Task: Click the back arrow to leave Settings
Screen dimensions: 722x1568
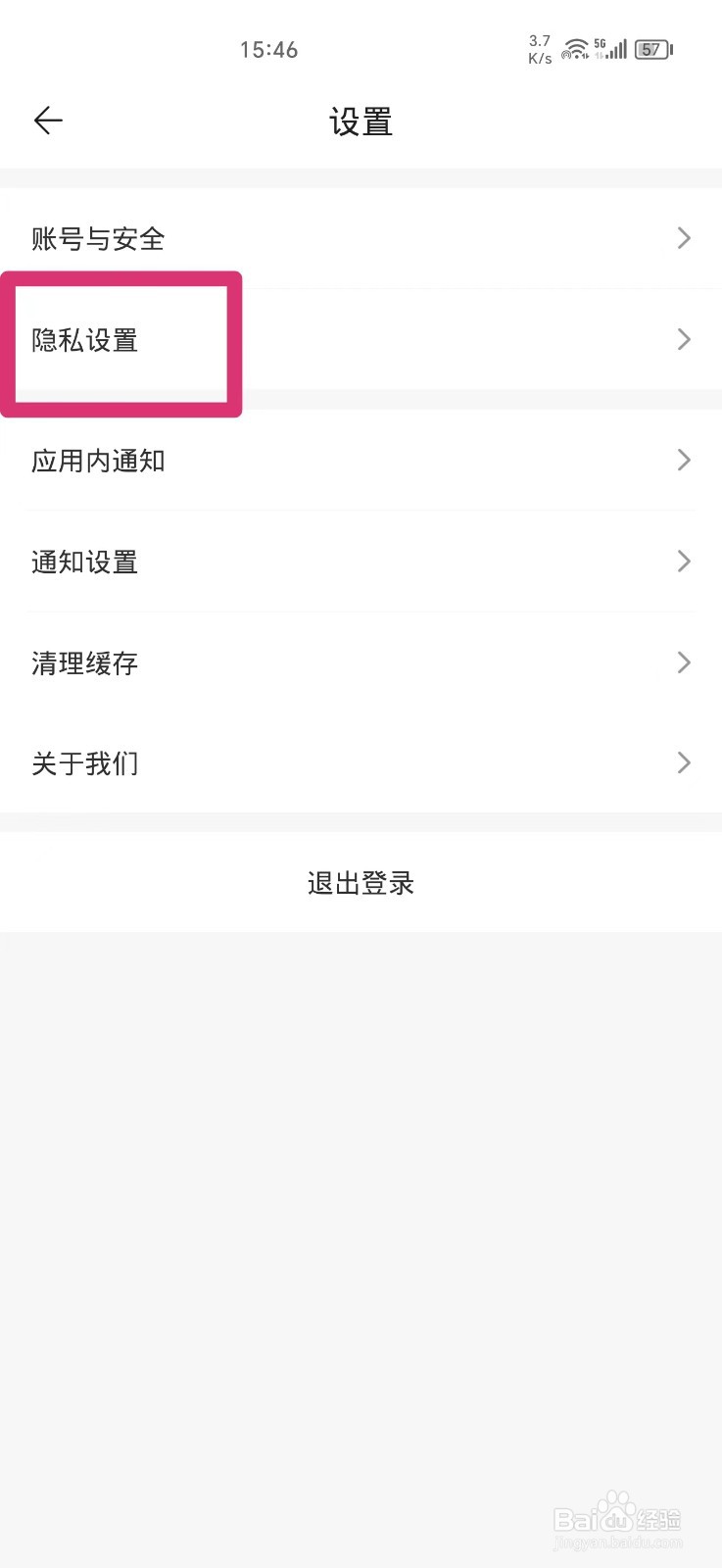Action: [x=48, y=120]
